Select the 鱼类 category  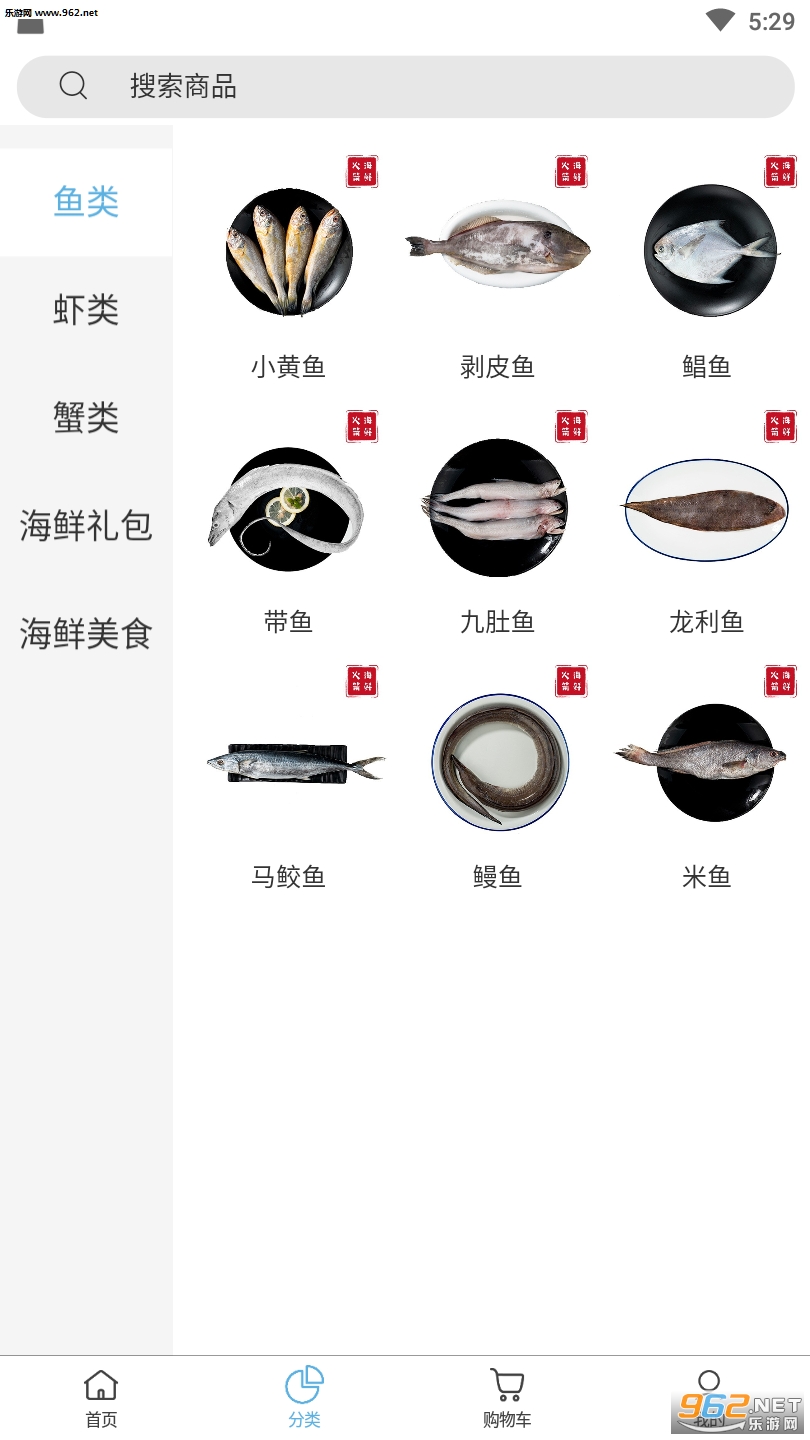tap(86, 202)
